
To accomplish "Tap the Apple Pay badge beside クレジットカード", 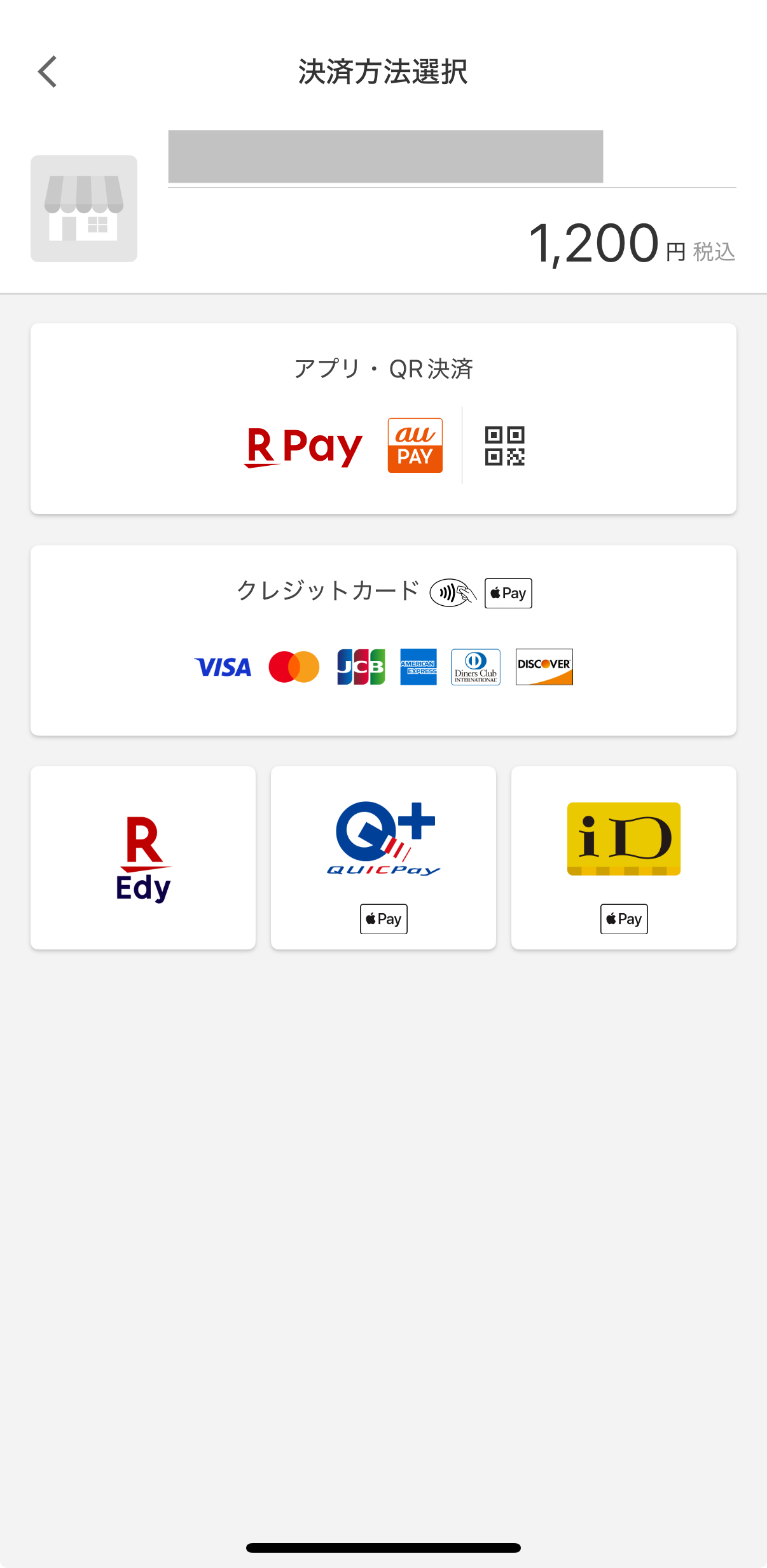I will [508, 592].
